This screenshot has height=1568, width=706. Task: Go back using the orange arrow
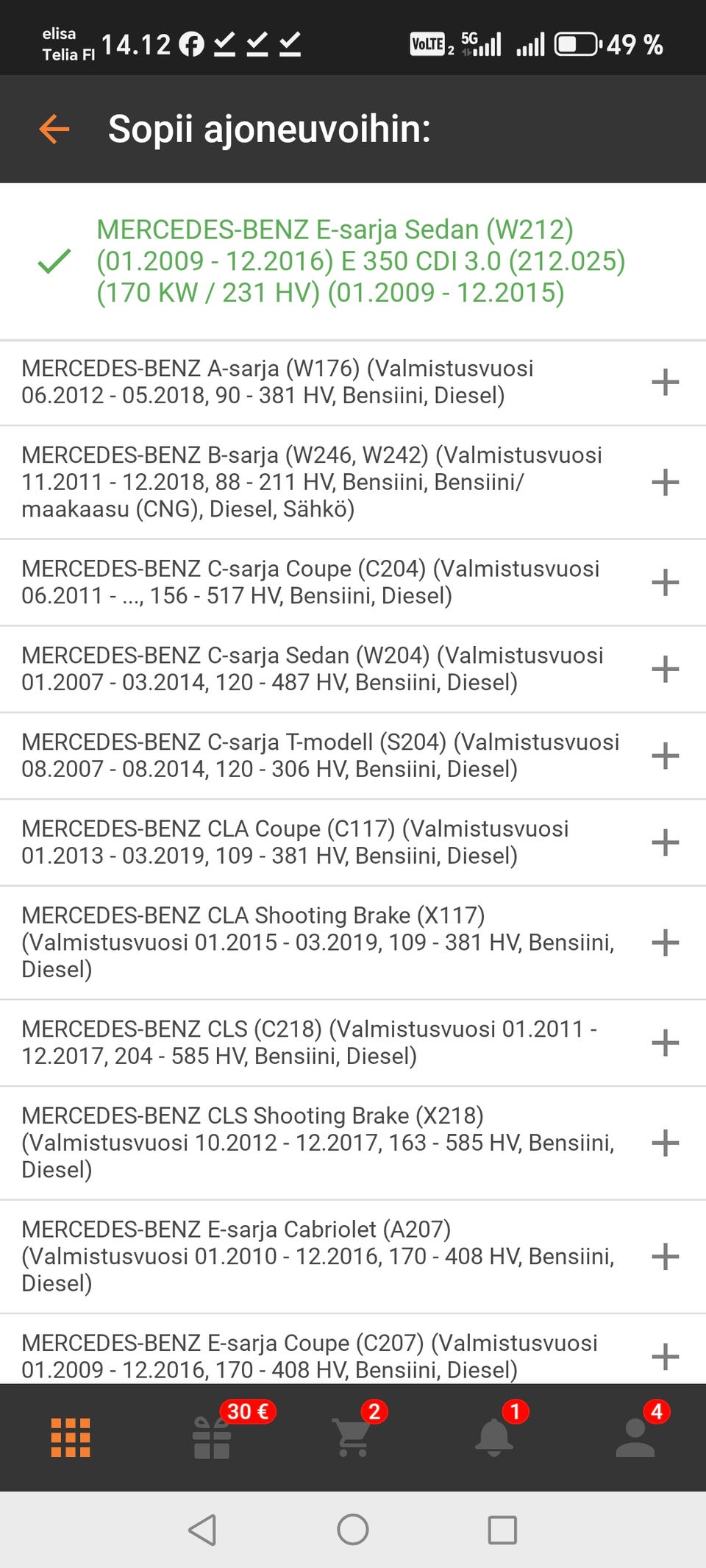tap(54, 130)
